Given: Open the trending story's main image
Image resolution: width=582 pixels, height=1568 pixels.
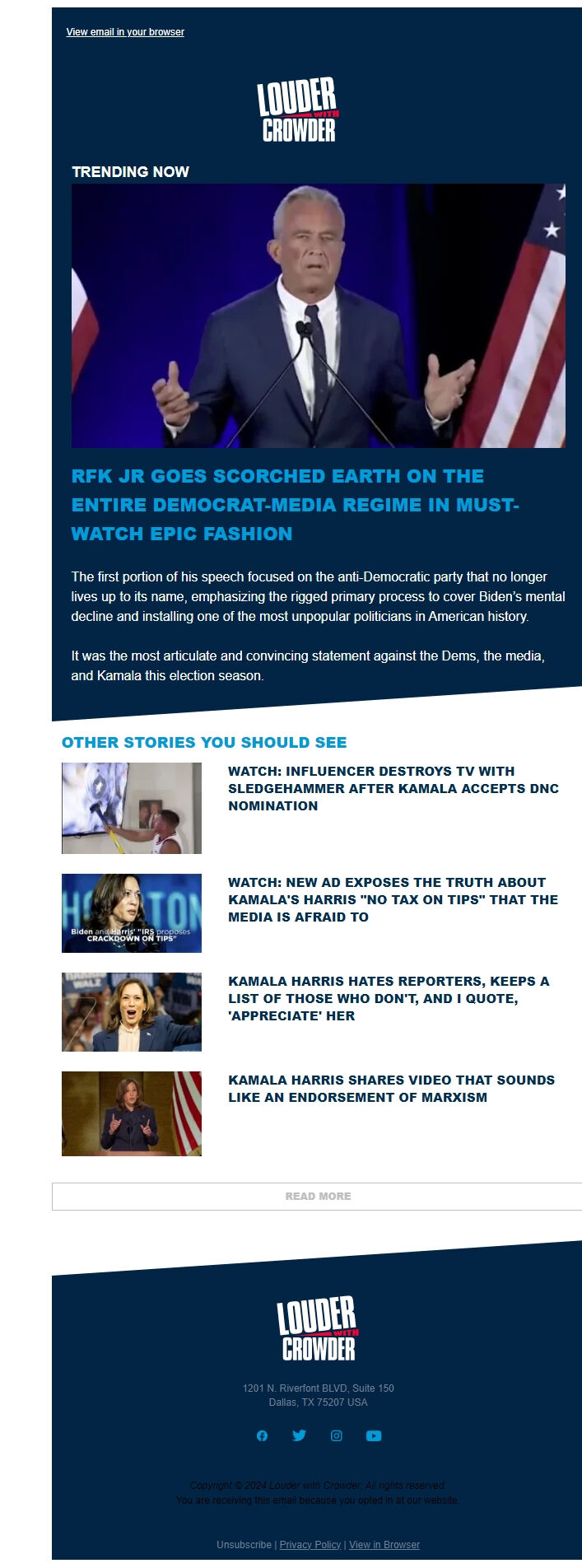Looking at the screenshot, I should click(x=318, y=315).
